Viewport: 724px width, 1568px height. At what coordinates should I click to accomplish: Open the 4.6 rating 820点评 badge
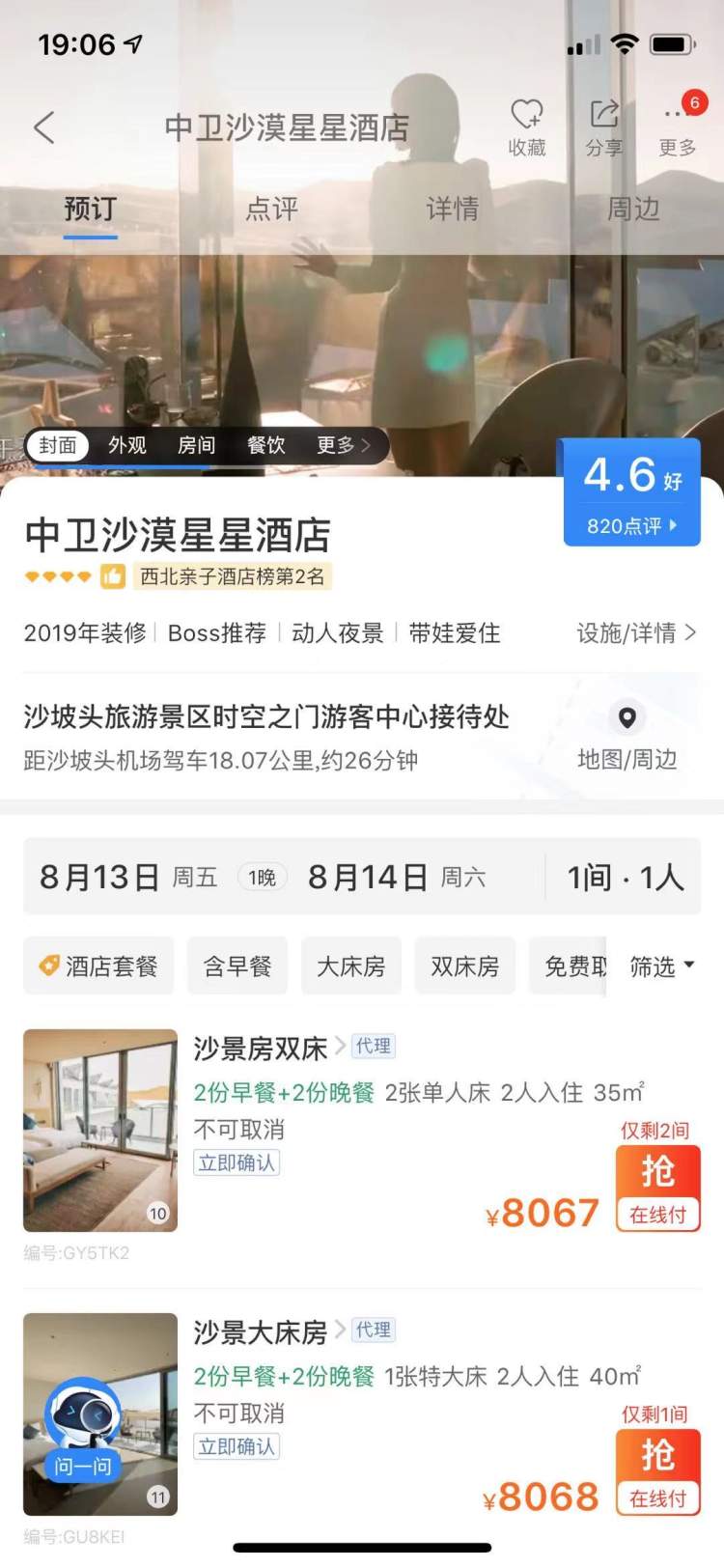tap(632, 492)
